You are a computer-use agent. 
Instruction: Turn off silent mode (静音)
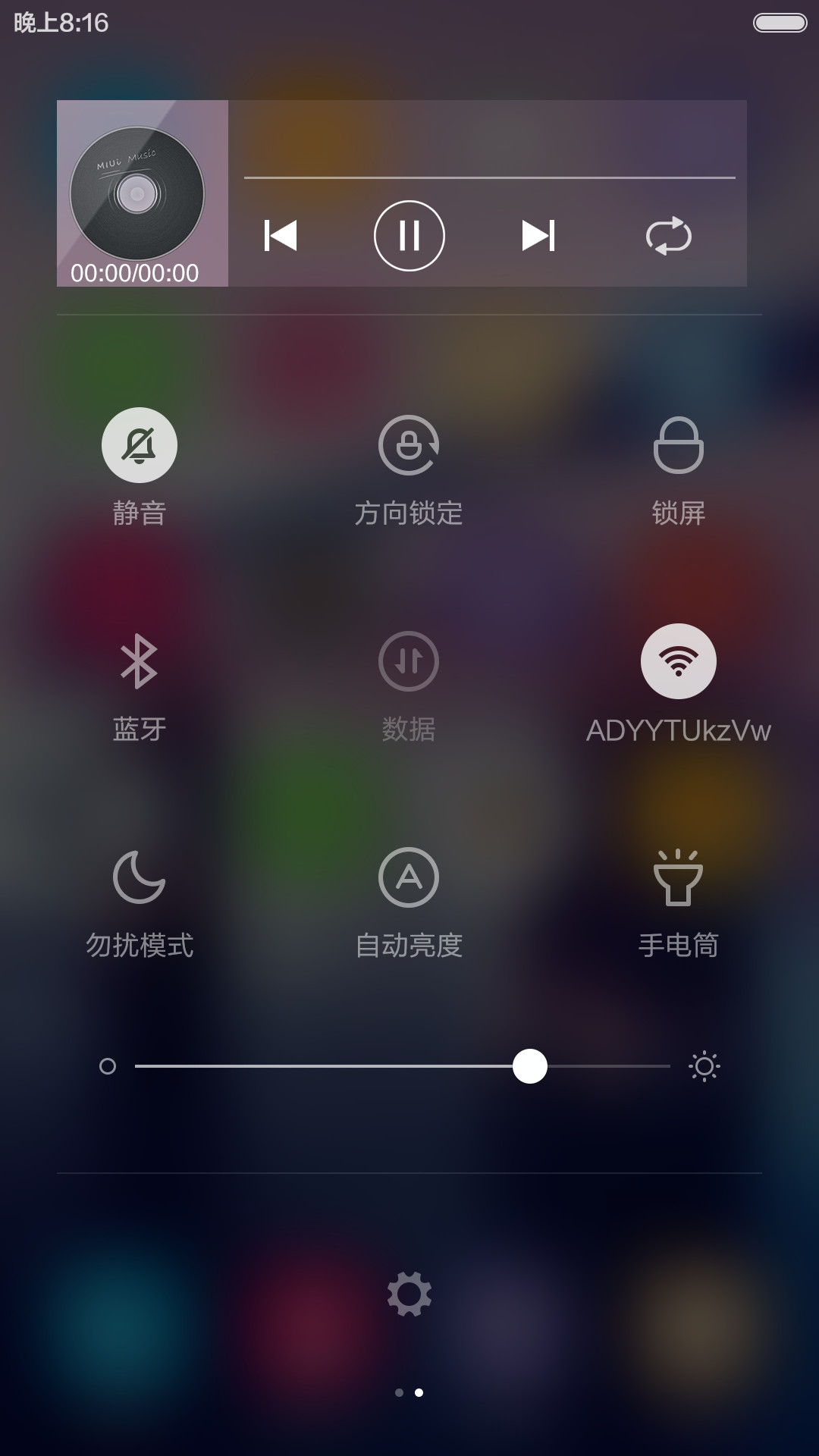point(140,445)
